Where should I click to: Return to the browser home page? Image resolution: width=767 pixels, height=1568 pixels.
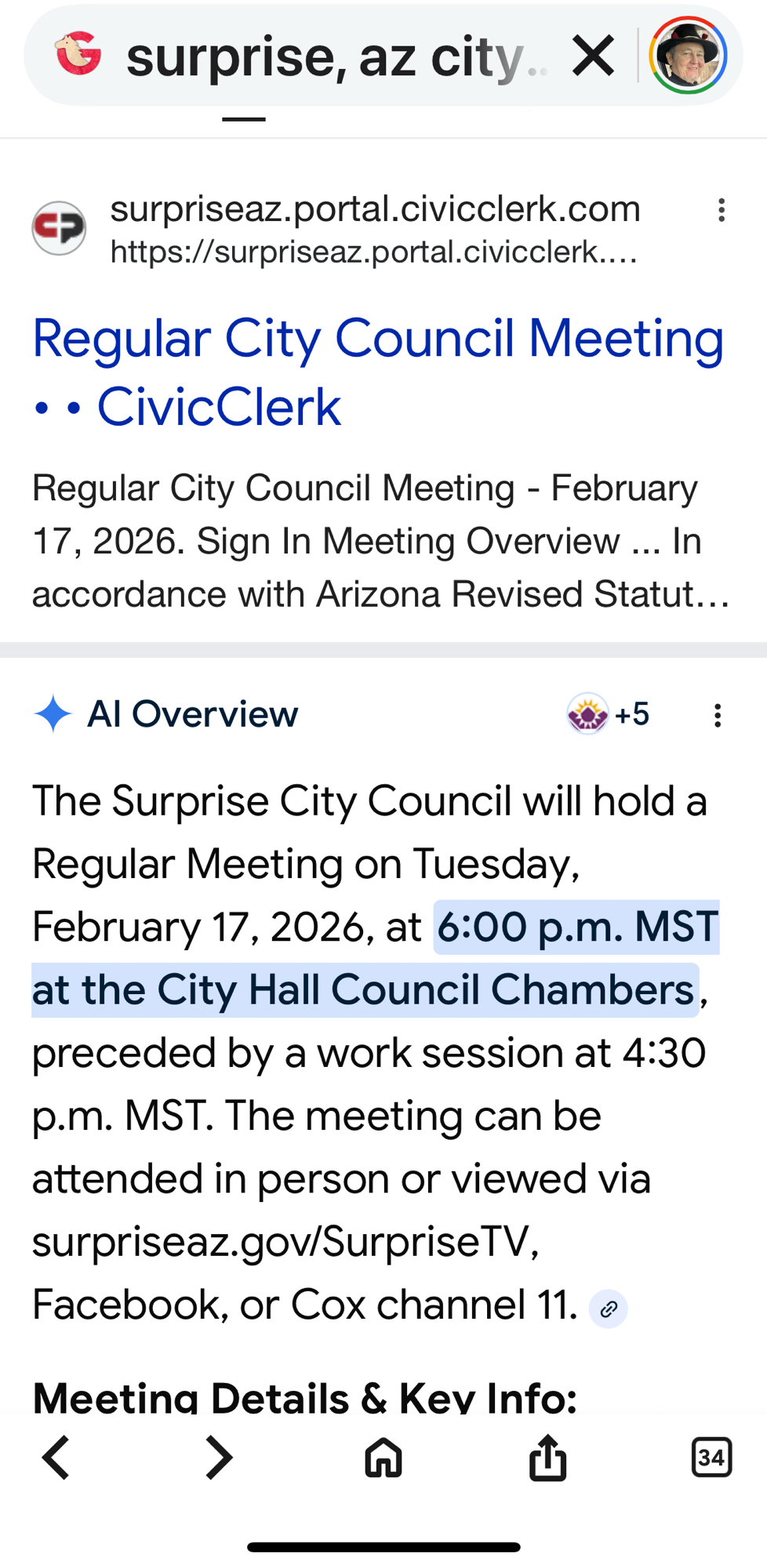pyautogui.click(x=383, y=1458)
